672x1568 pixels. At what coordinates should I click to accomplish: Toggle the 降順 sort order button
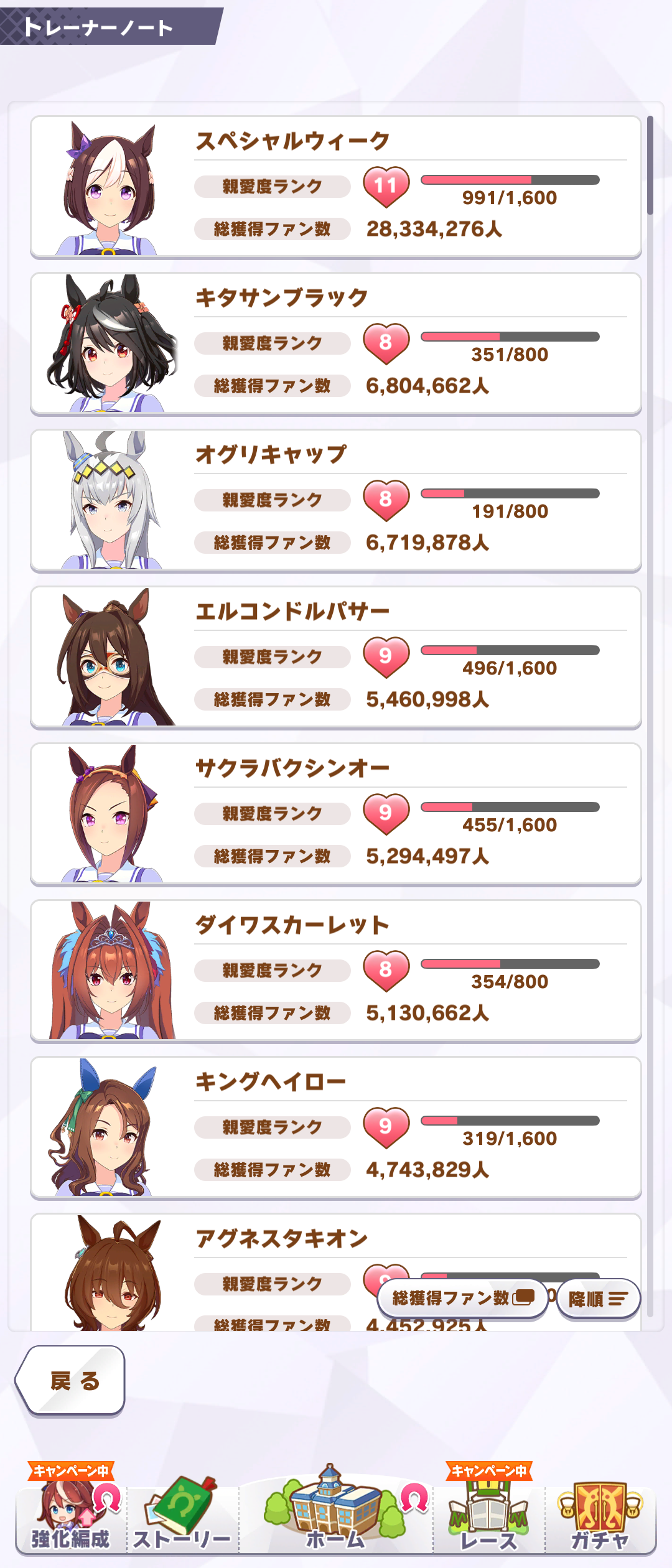[x=598, y=1299]
